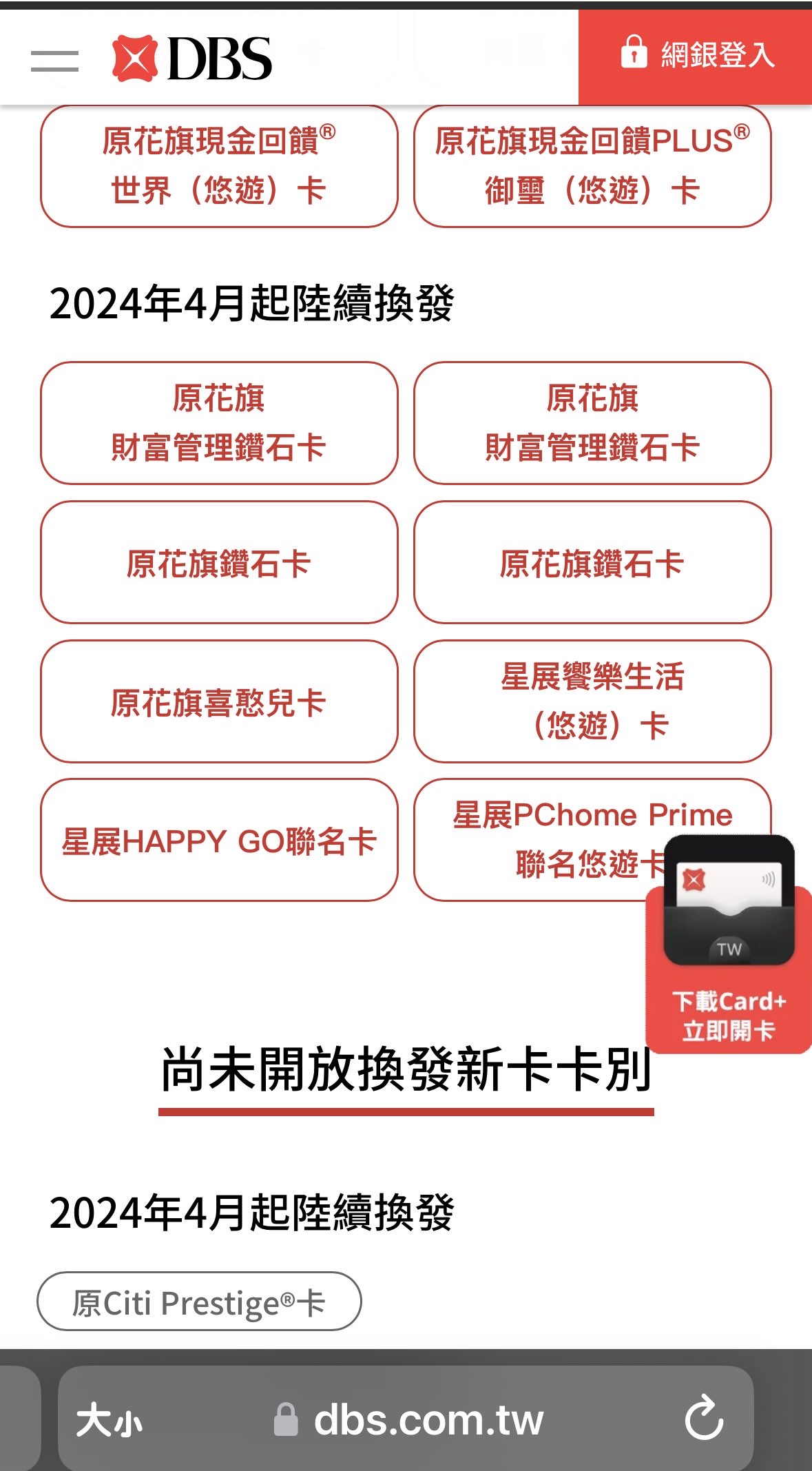The height and width of the screenshot is (1471, 812).
Task: Tap 網銀登入 online banking login
Action: tap(696, 55)
